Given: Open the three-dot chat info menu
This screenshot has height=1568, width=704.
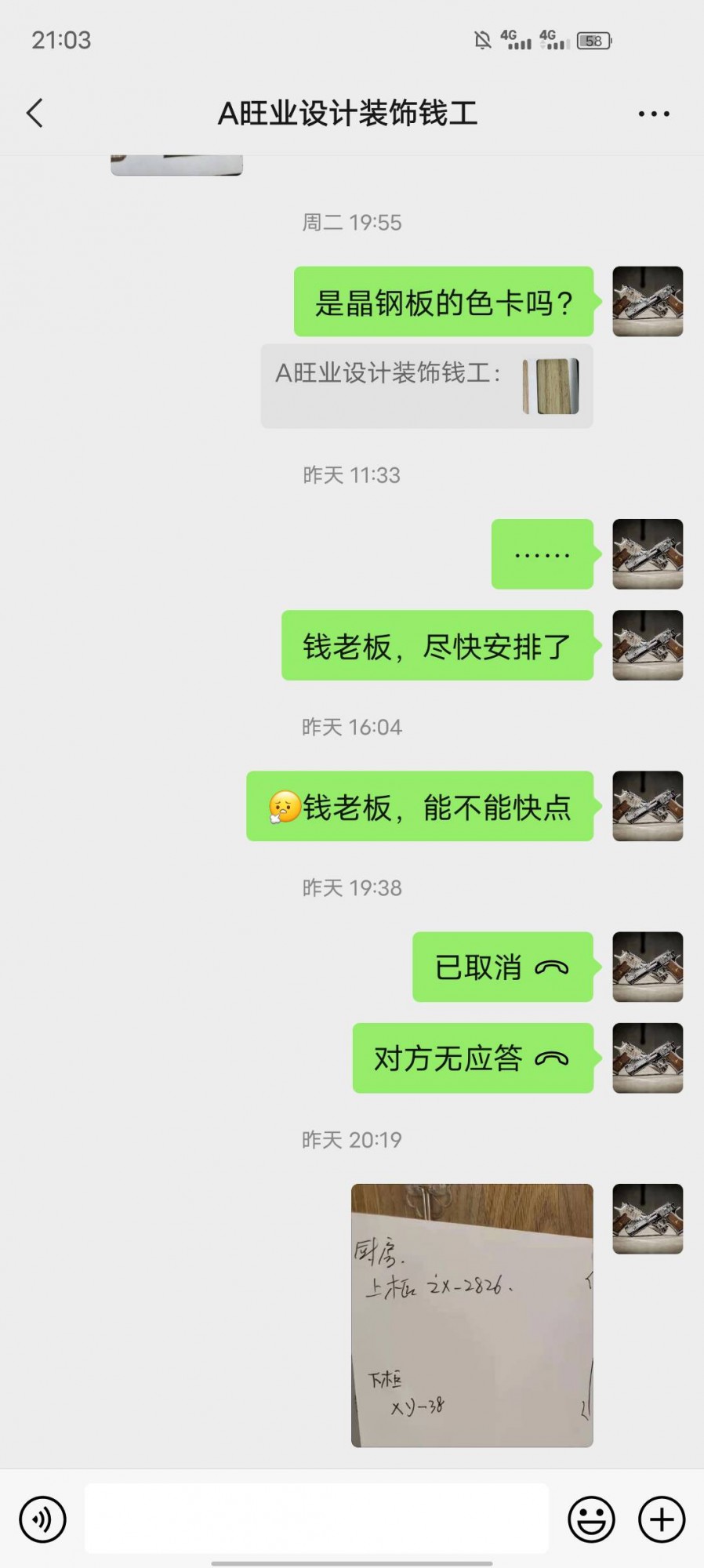Looking at the screenshot, I should click(653, 114).
